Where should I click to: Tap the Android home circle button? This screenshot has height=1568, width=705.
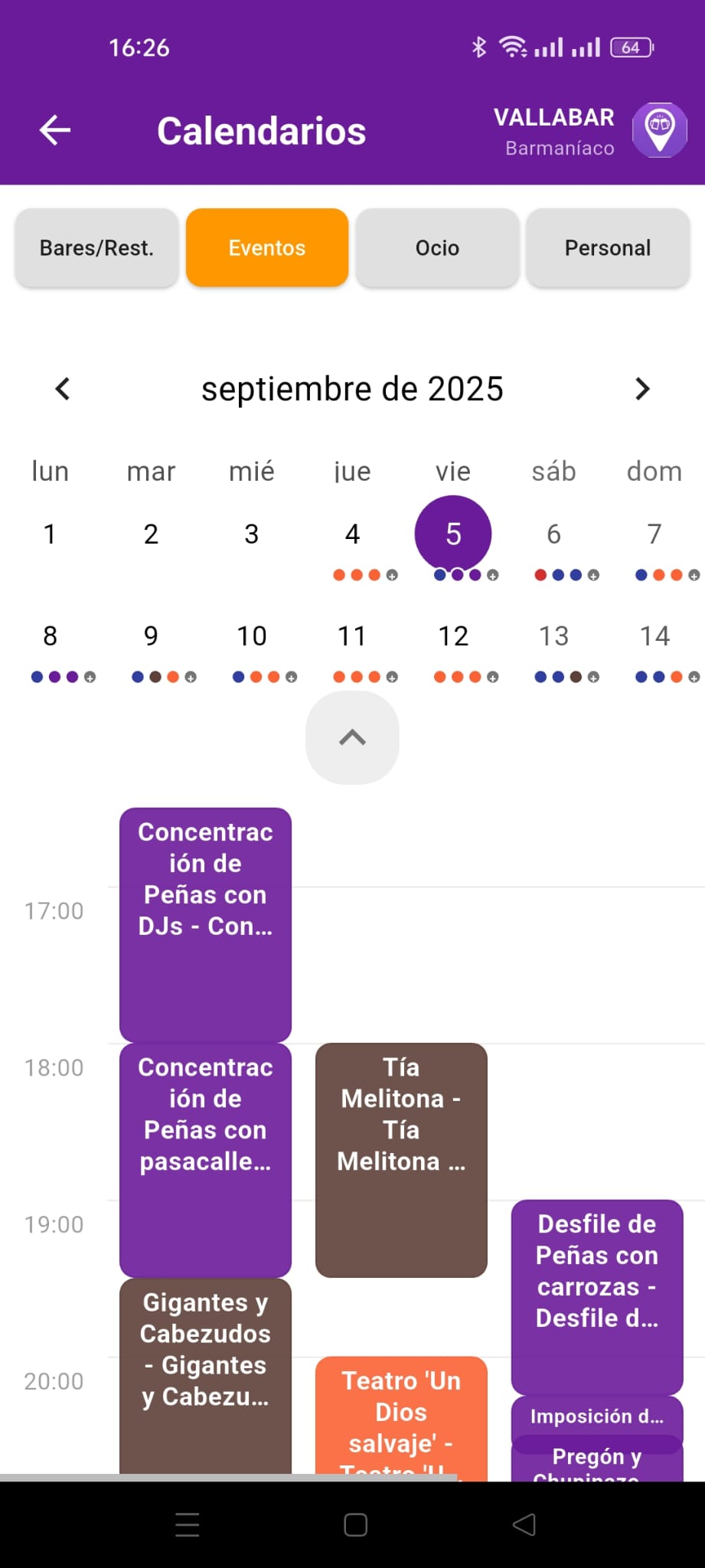[x=353, y=1525]
